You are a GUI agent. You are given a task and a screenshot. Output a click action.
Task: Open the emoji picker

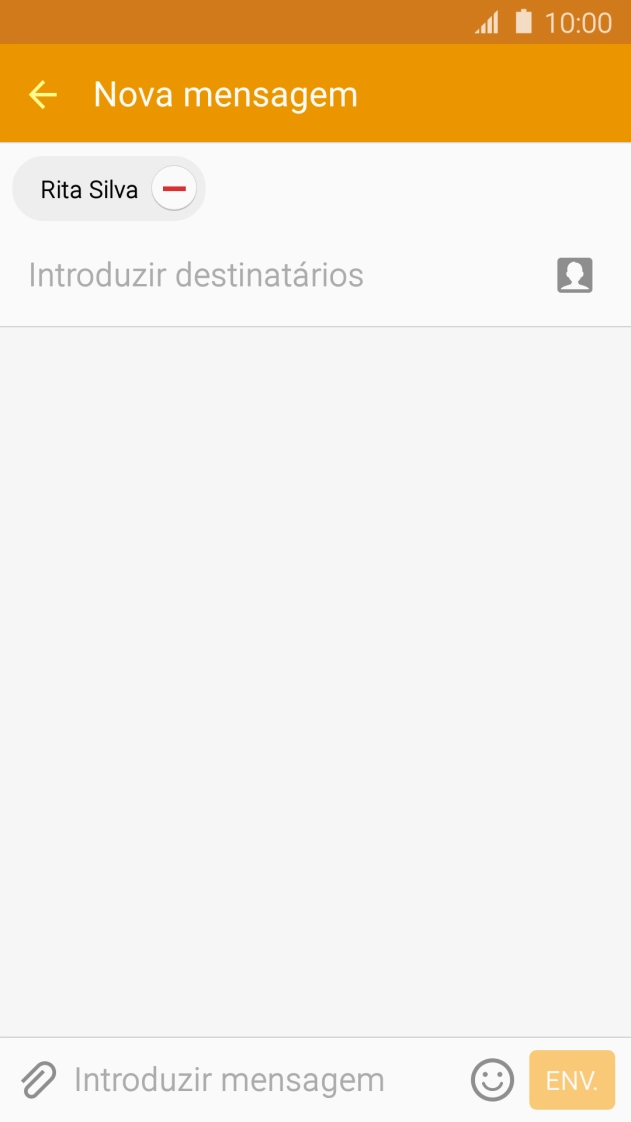492,1080
